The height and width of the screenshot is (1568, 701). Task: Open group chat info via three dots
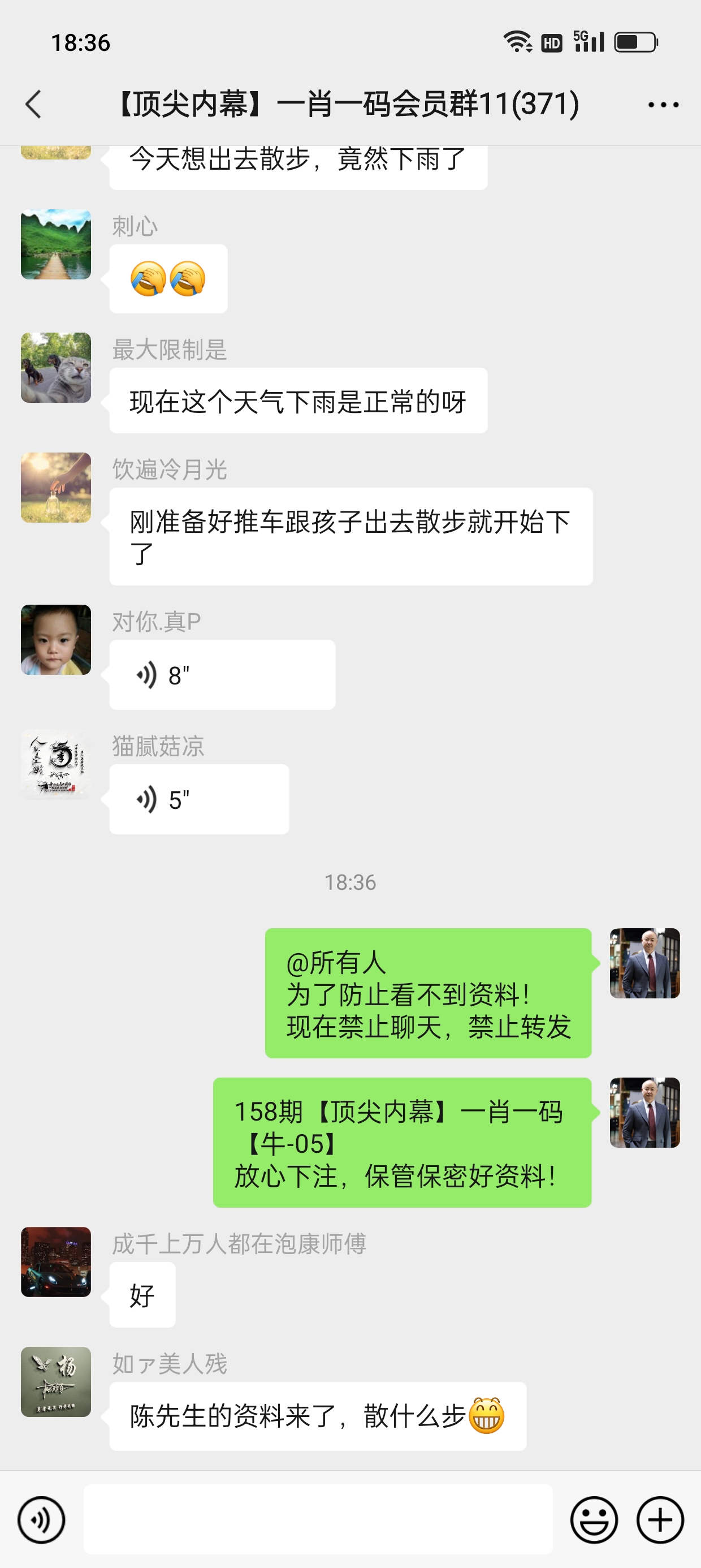click(663, 105)
